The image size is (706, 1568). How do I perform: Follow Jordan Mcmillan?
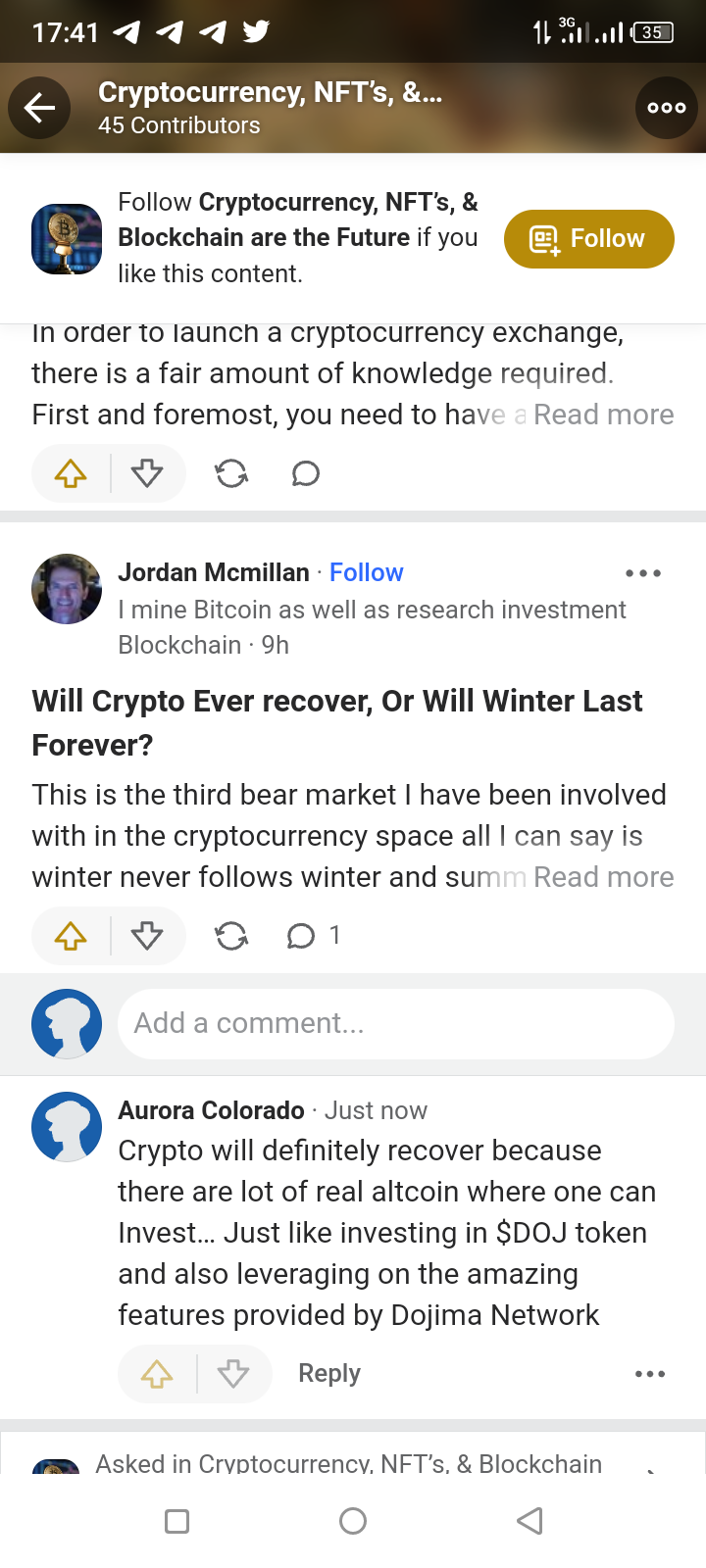coord(366,572)
